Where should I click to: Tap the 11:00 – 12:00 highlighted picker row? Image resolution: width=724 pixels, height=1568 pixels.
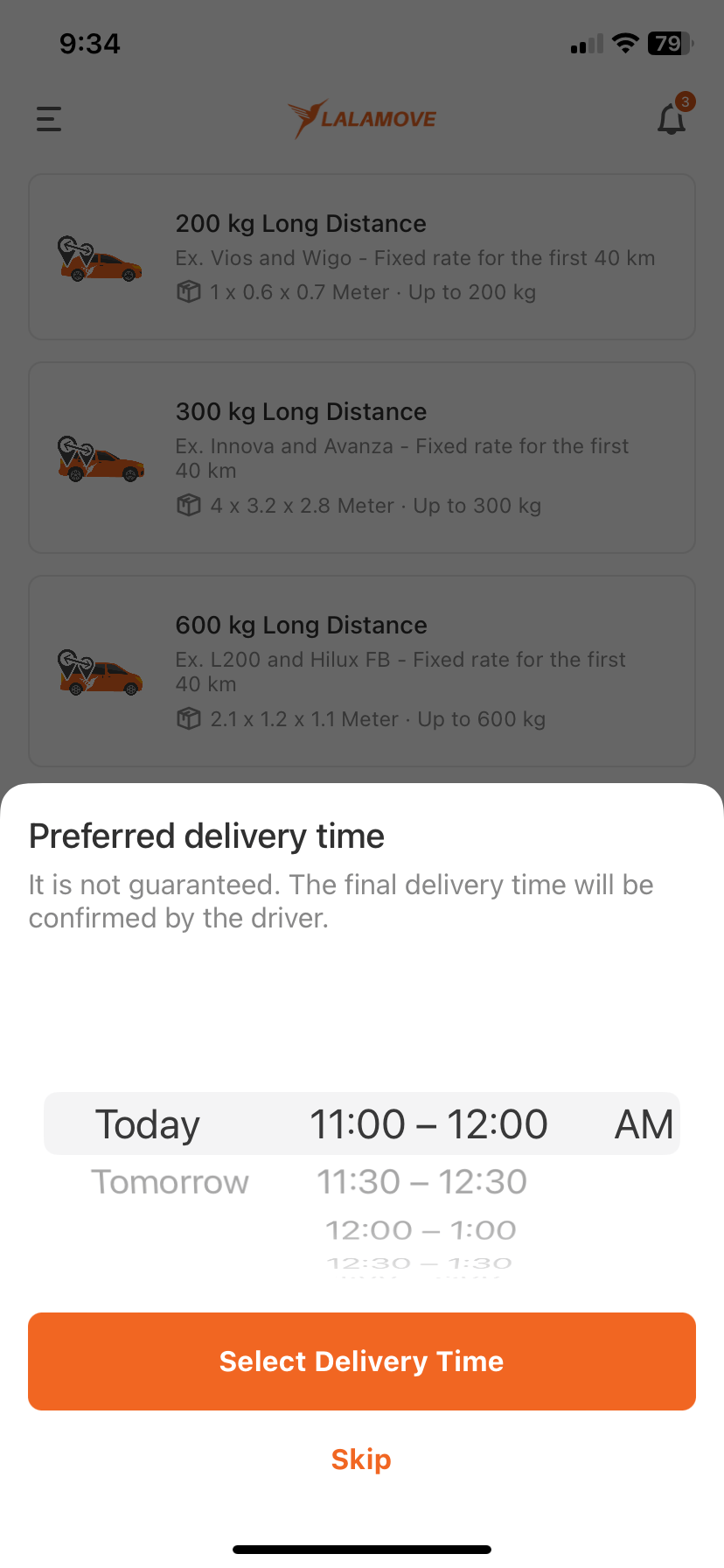click(428, 1123)
